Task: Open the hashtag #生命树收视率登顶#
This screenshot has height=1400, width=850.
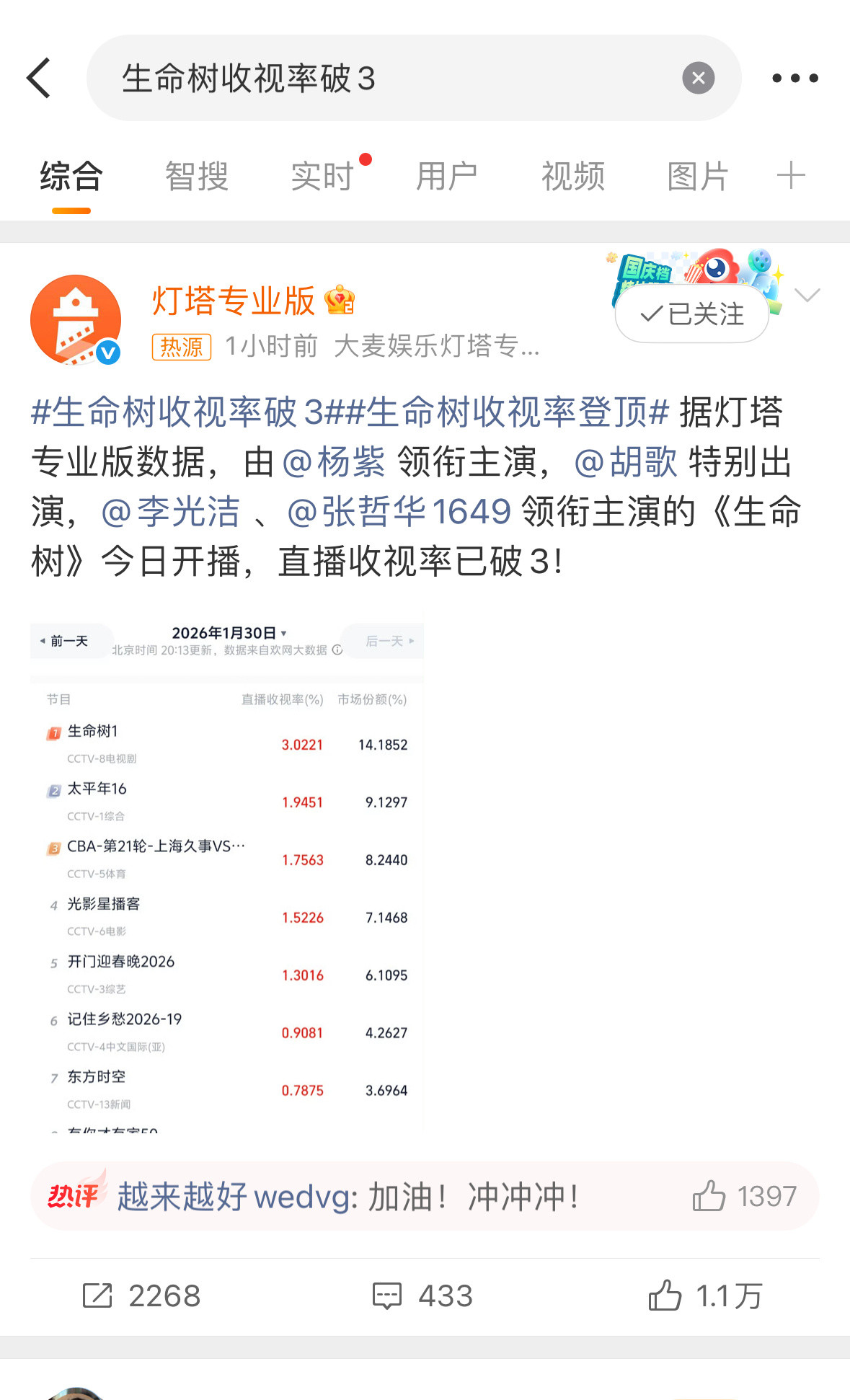Action: (x=503, y=414)
